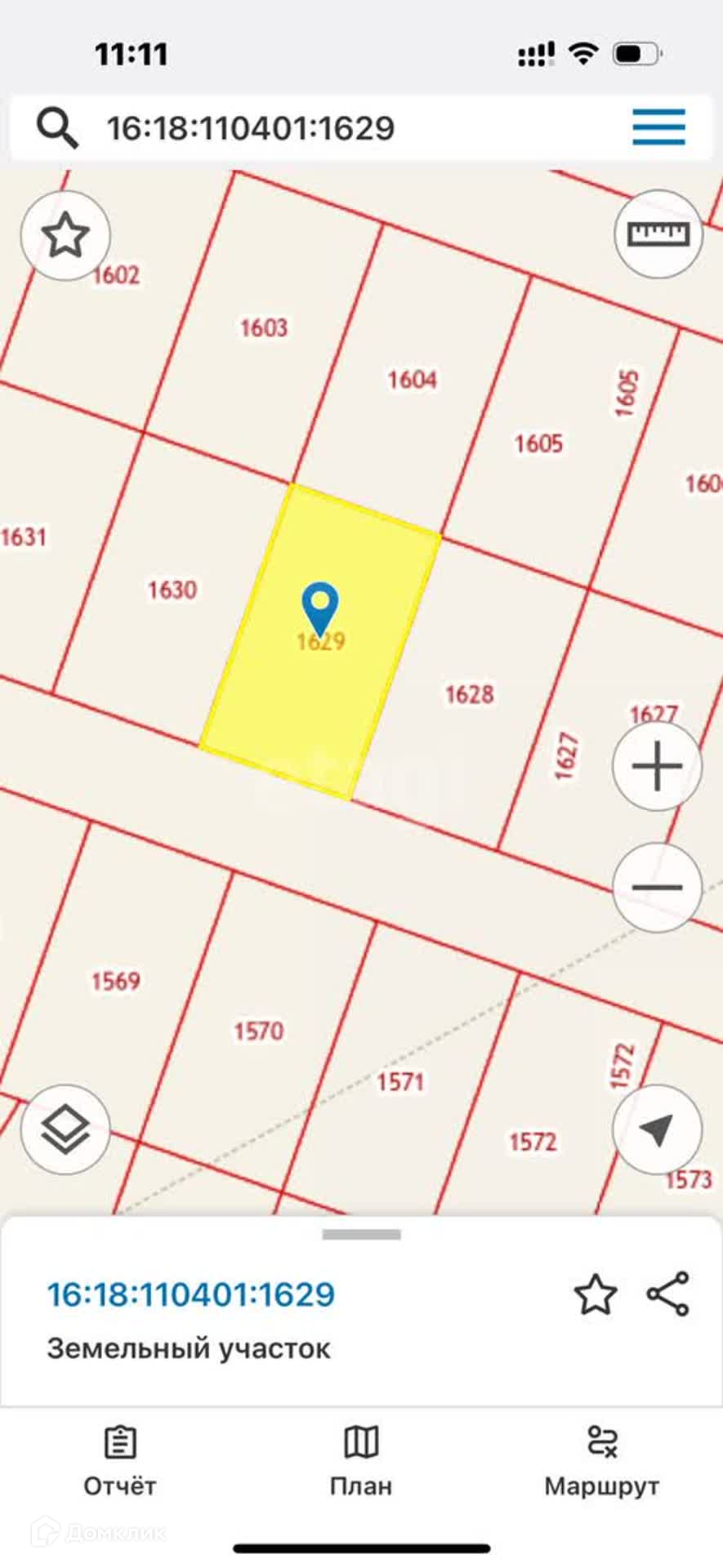Share the land parcel info
The width and height of the screenshot is (723, 1568).
[668, 1294]
